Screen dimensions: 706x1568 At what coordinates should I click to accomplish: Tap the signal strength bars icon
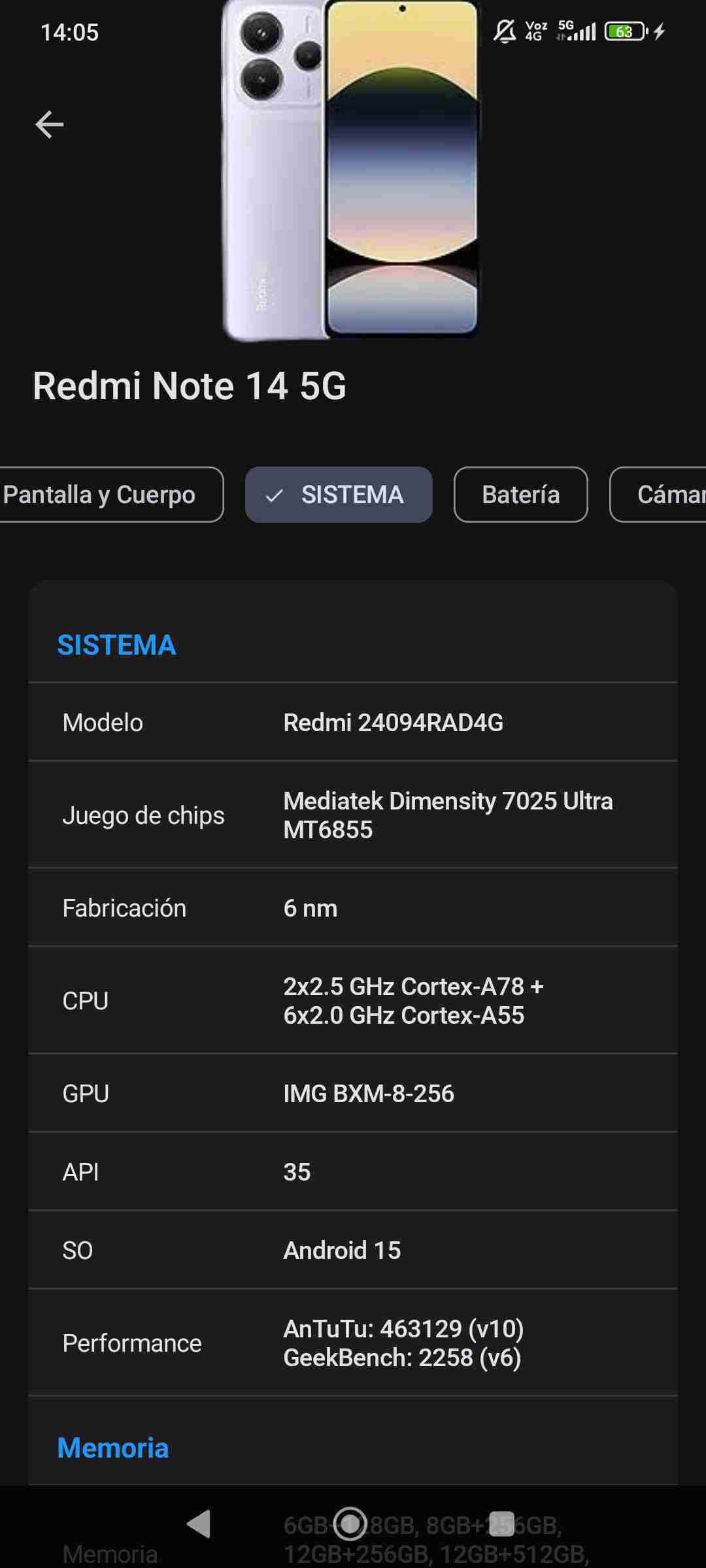coord(581,31)
